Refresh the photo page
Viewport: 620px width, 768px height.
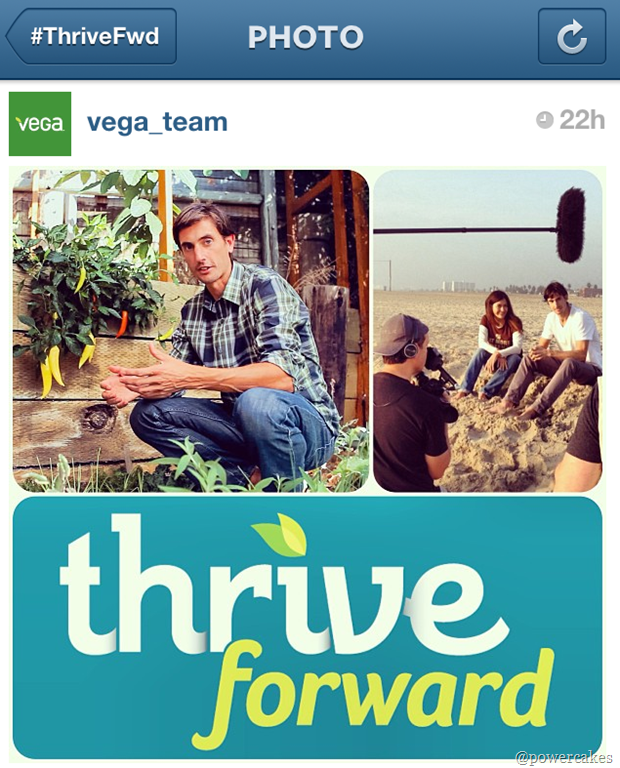[x=571, y=37]
